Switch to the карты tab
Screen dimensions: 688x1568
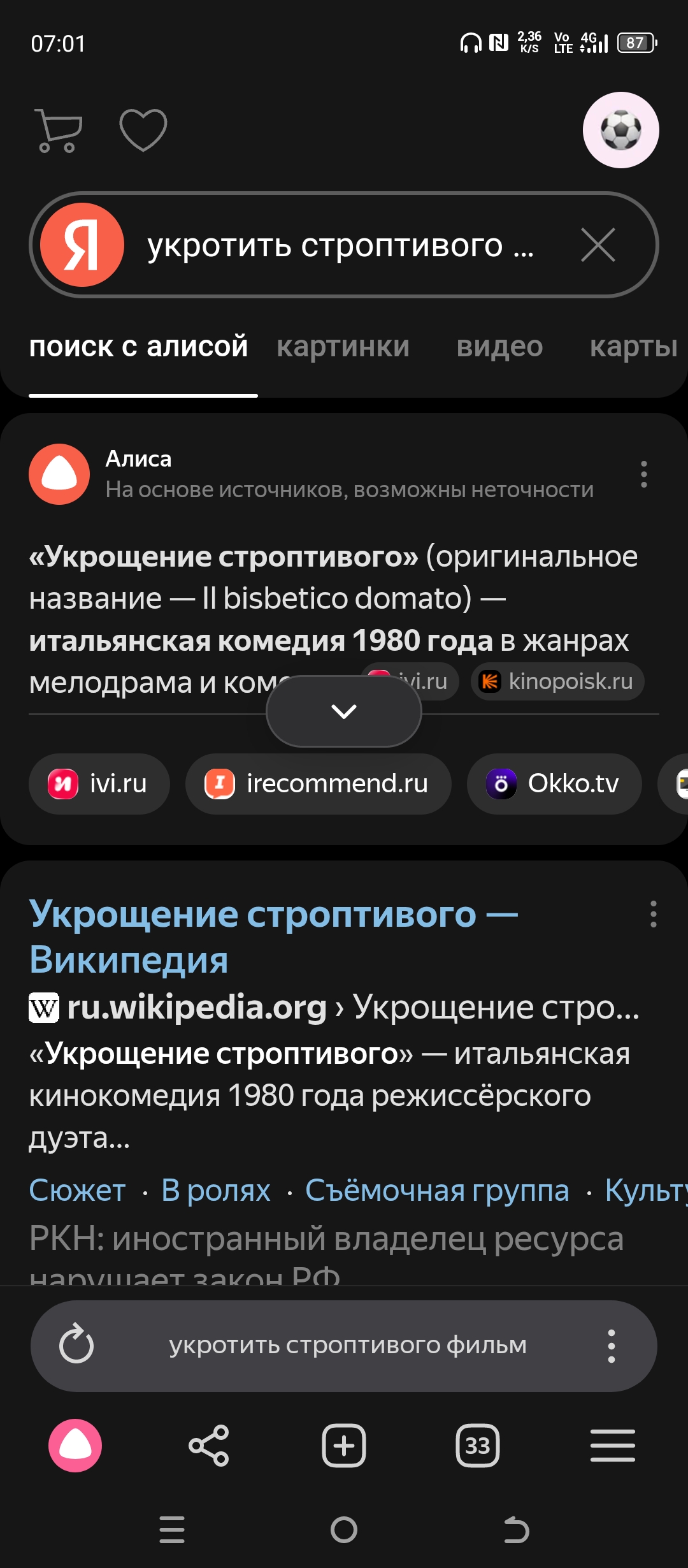point(633,347)
